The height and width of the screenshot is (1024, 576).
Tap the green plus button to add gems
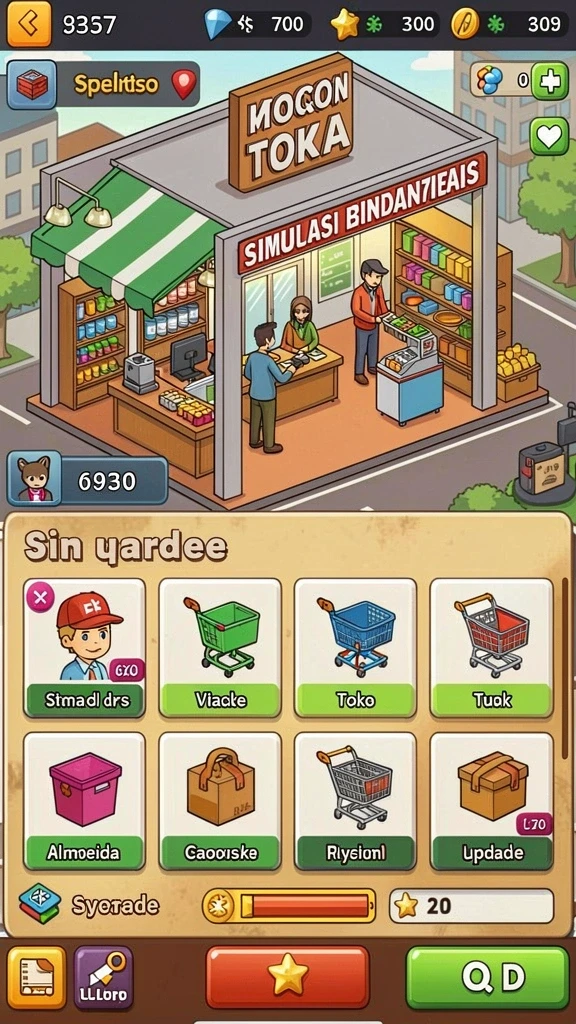(x=550, y=80)
